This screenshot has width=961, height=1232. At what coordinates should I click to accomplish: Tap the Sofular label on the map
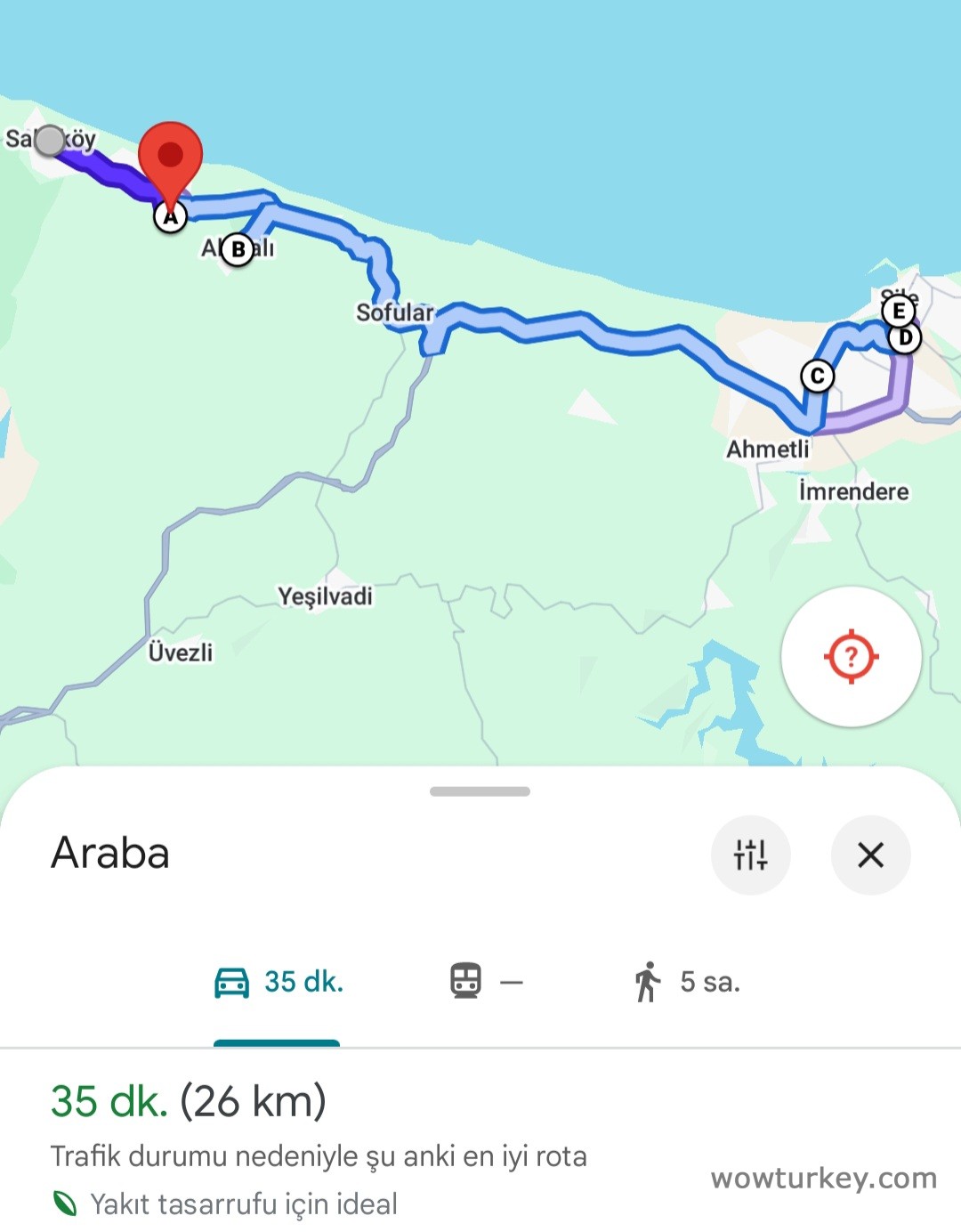point(393,312)
